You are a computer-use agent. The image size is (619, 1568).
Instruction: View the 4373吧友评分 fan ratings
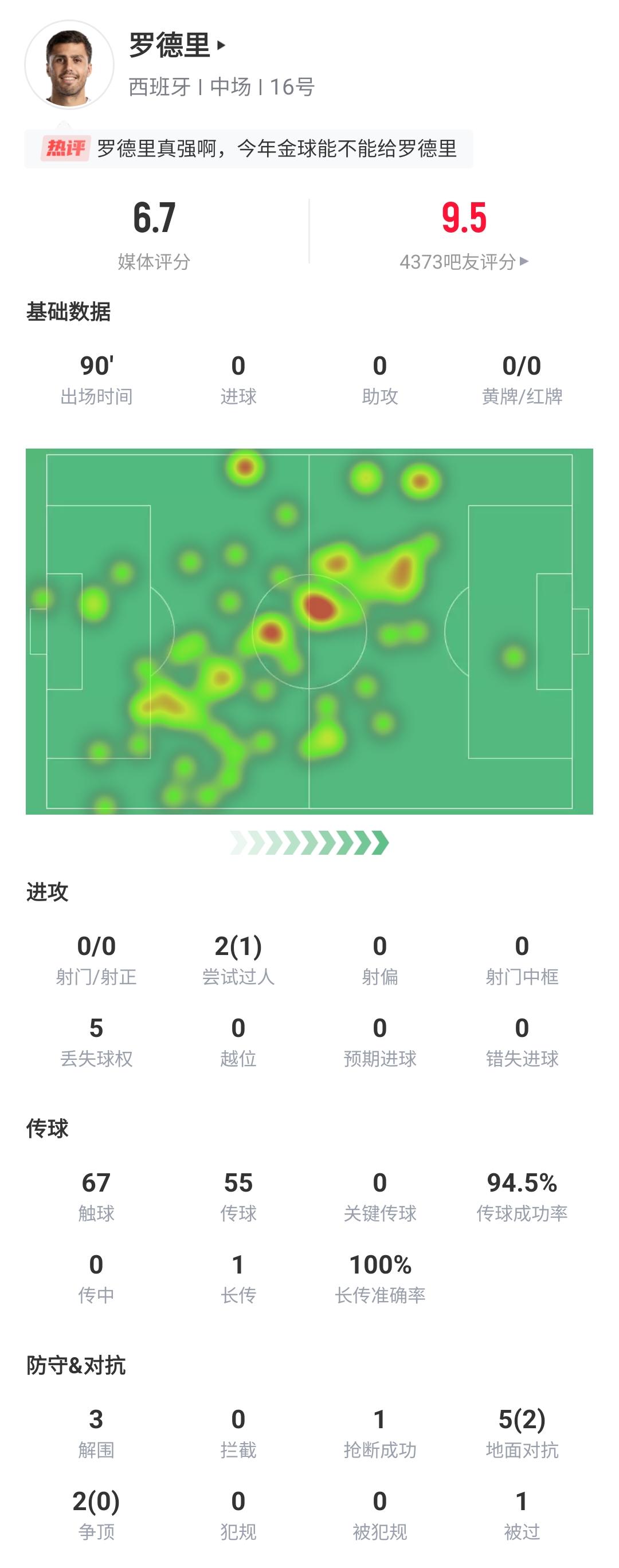[464, 262]
